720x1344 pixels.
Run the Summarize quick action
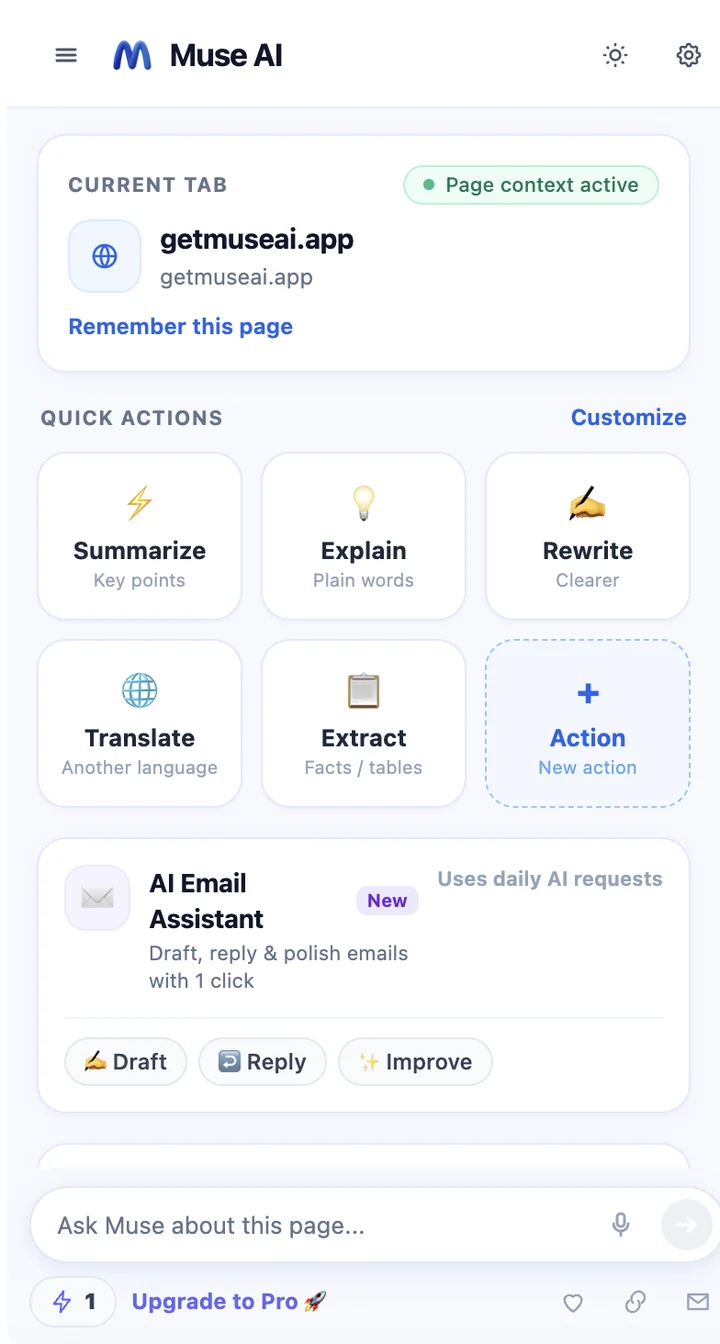click(x=140, y=536)
